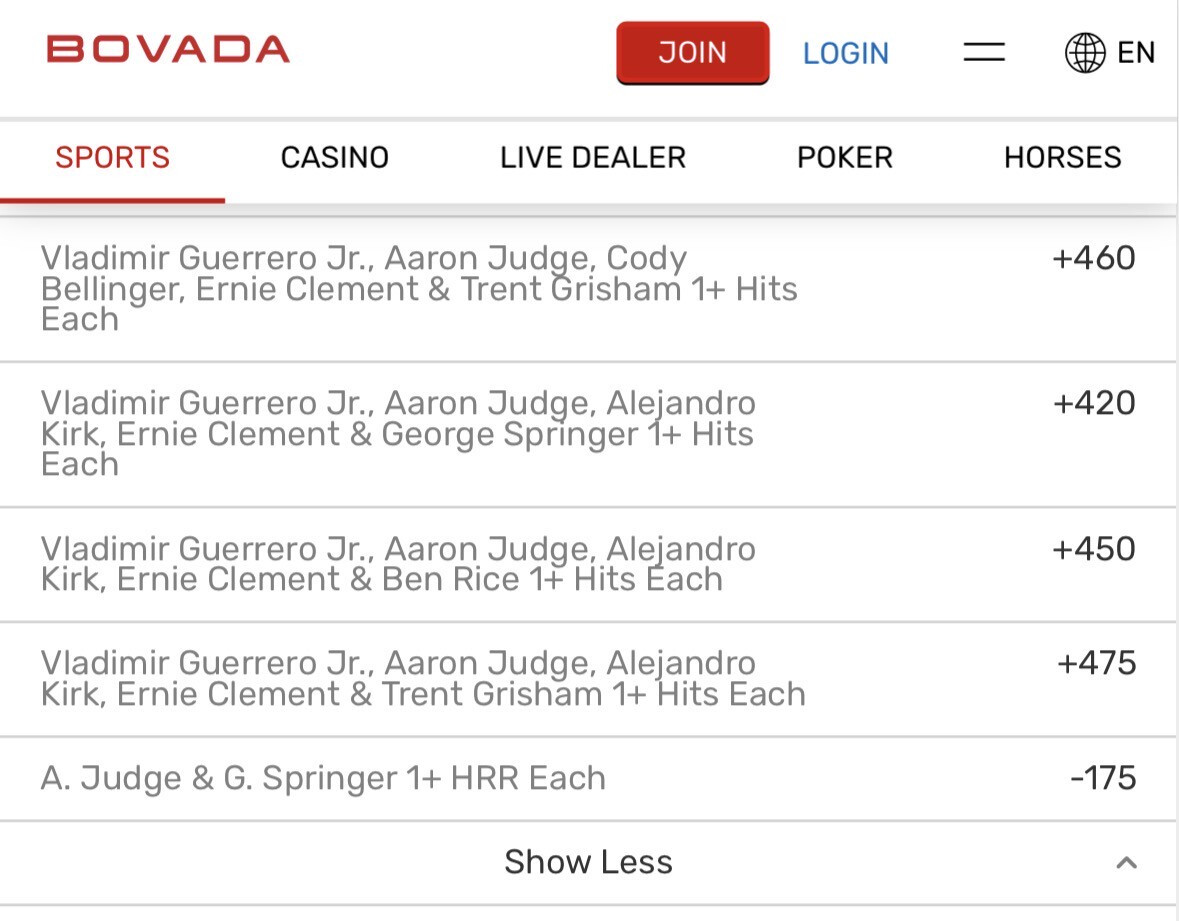
Task: Select the +460 odds bet
Action: click(x=1093, y=259)
